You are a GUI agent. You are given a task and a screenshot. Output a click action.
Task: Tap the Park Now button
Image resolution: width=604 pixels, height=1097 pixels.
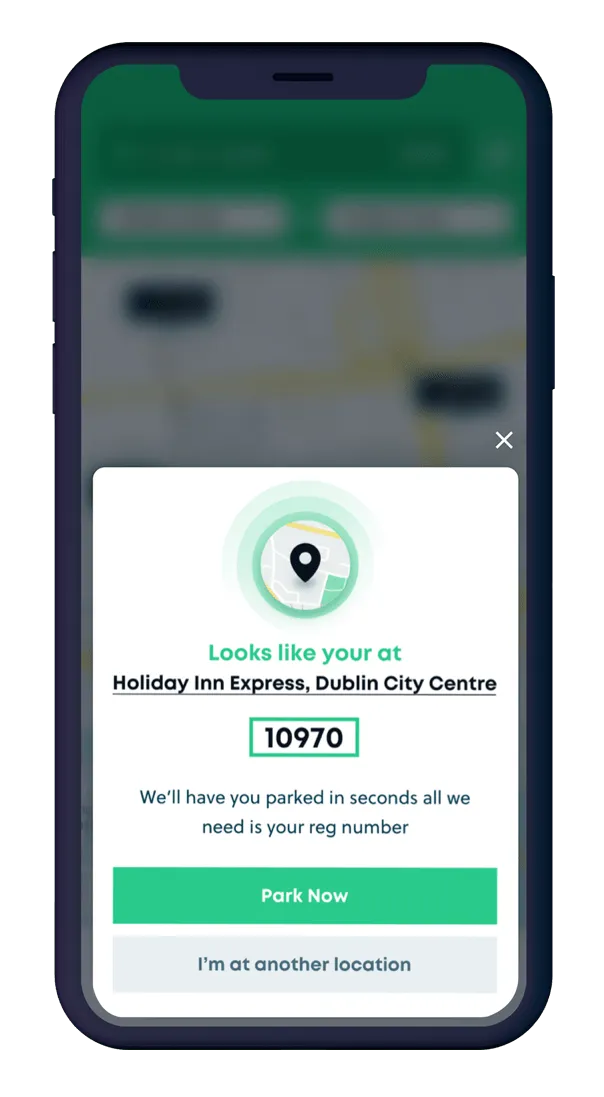304,895
